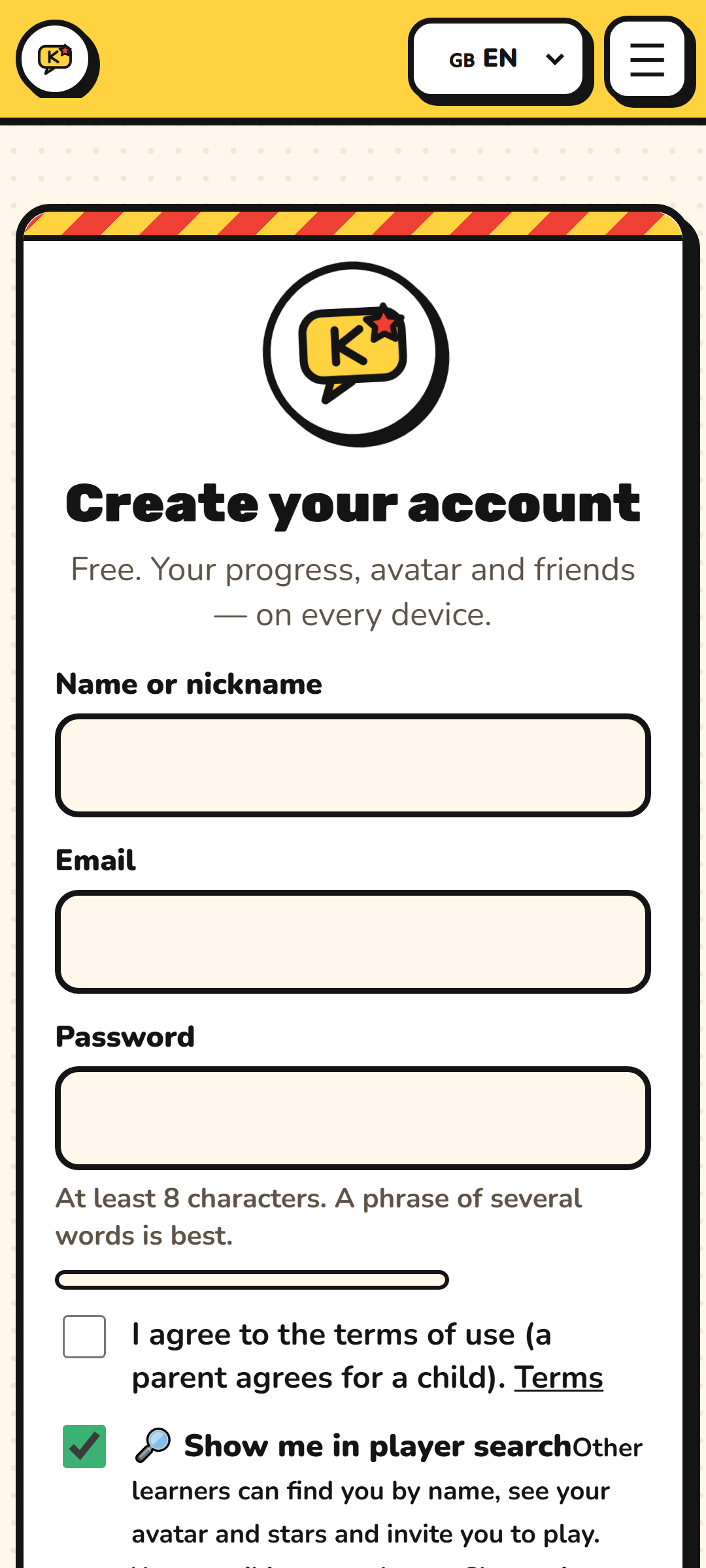Check the agree to terms checkbox

[x=84, y=1337]
